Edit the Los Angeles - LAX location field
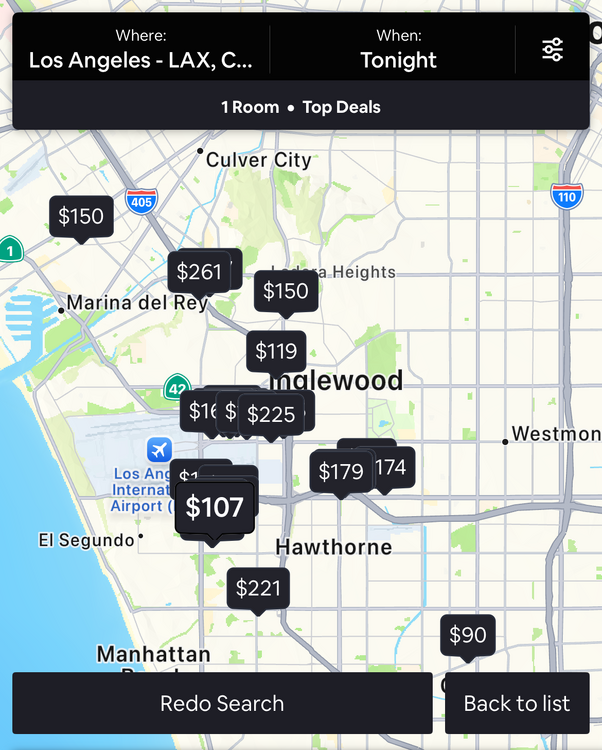This screenshot has height=750, width=602. click(x=141, y=49)
